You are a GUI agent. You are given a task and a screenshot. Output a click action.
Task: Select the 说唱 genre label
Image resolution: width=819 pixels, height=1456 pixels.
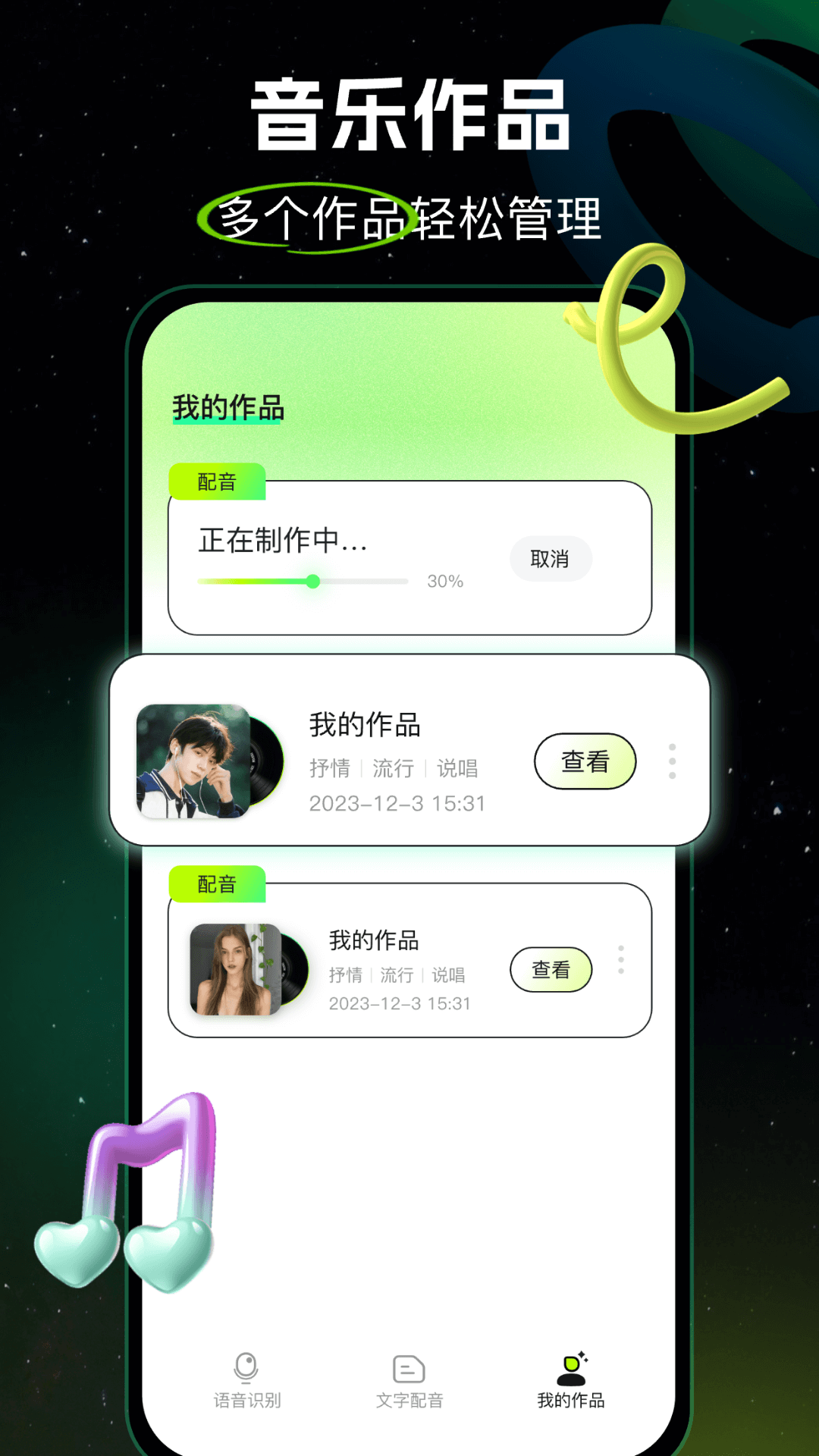pos(456,768)
